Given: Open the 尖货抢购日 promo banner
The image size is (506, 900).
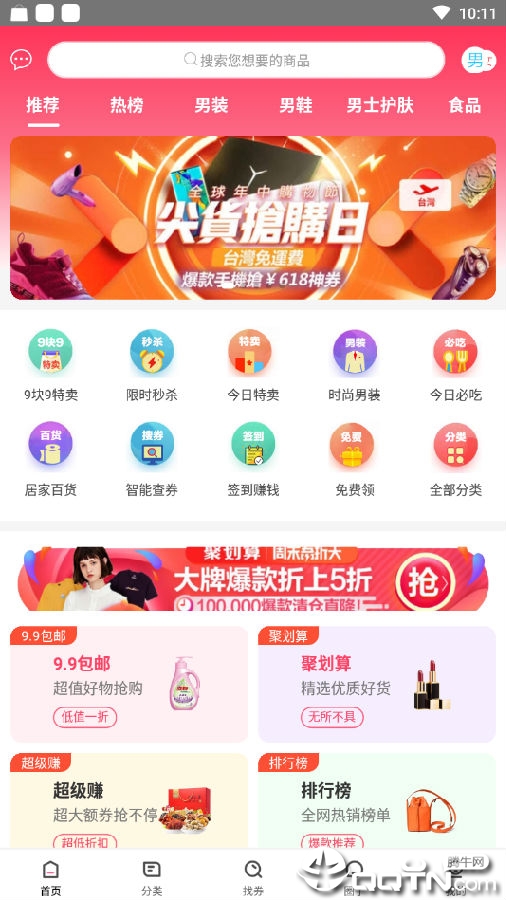Looking at the screenshot, I should (253, 218).
